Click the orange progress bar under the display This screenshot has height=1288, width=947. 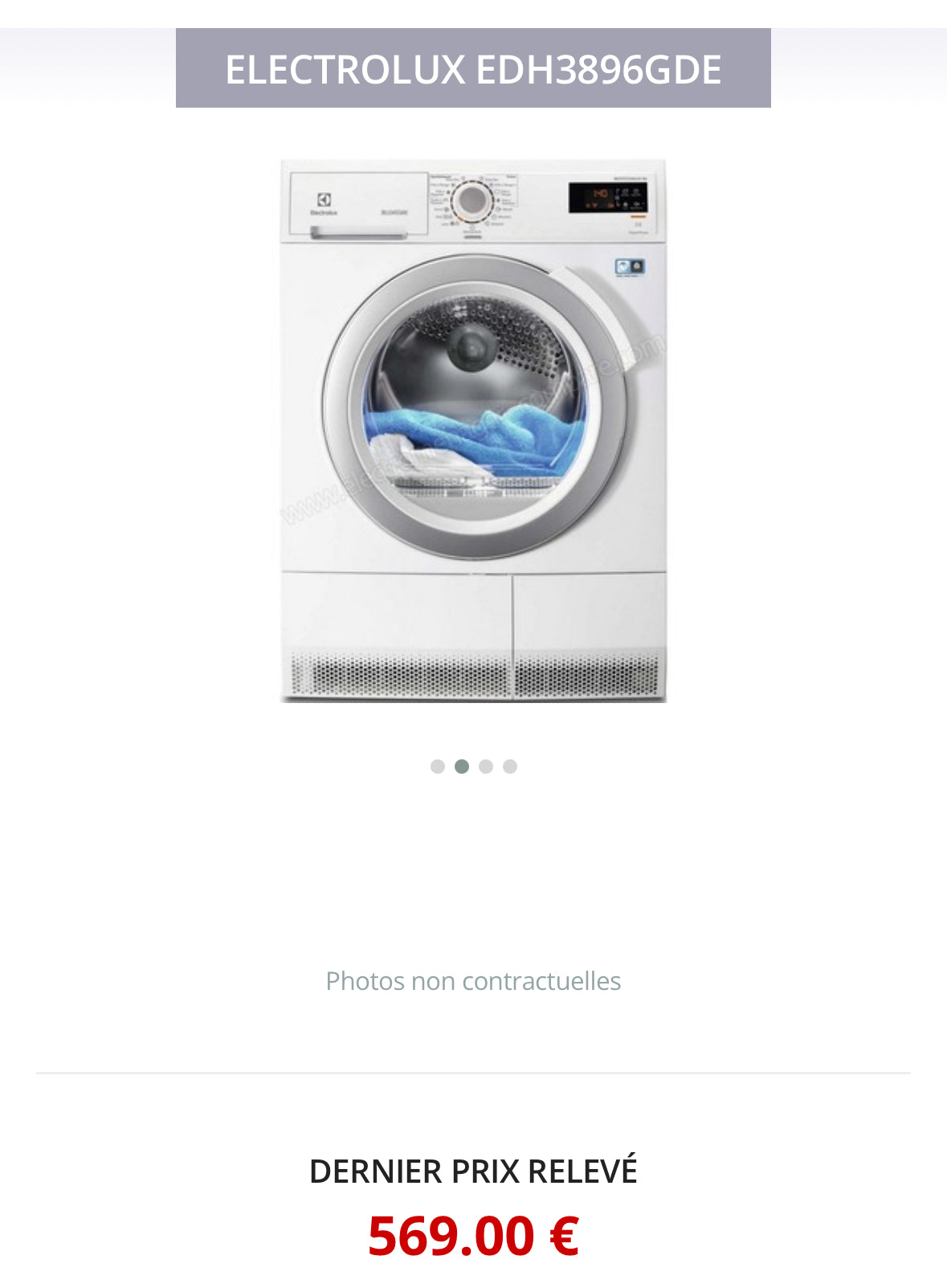coord(637,215)
